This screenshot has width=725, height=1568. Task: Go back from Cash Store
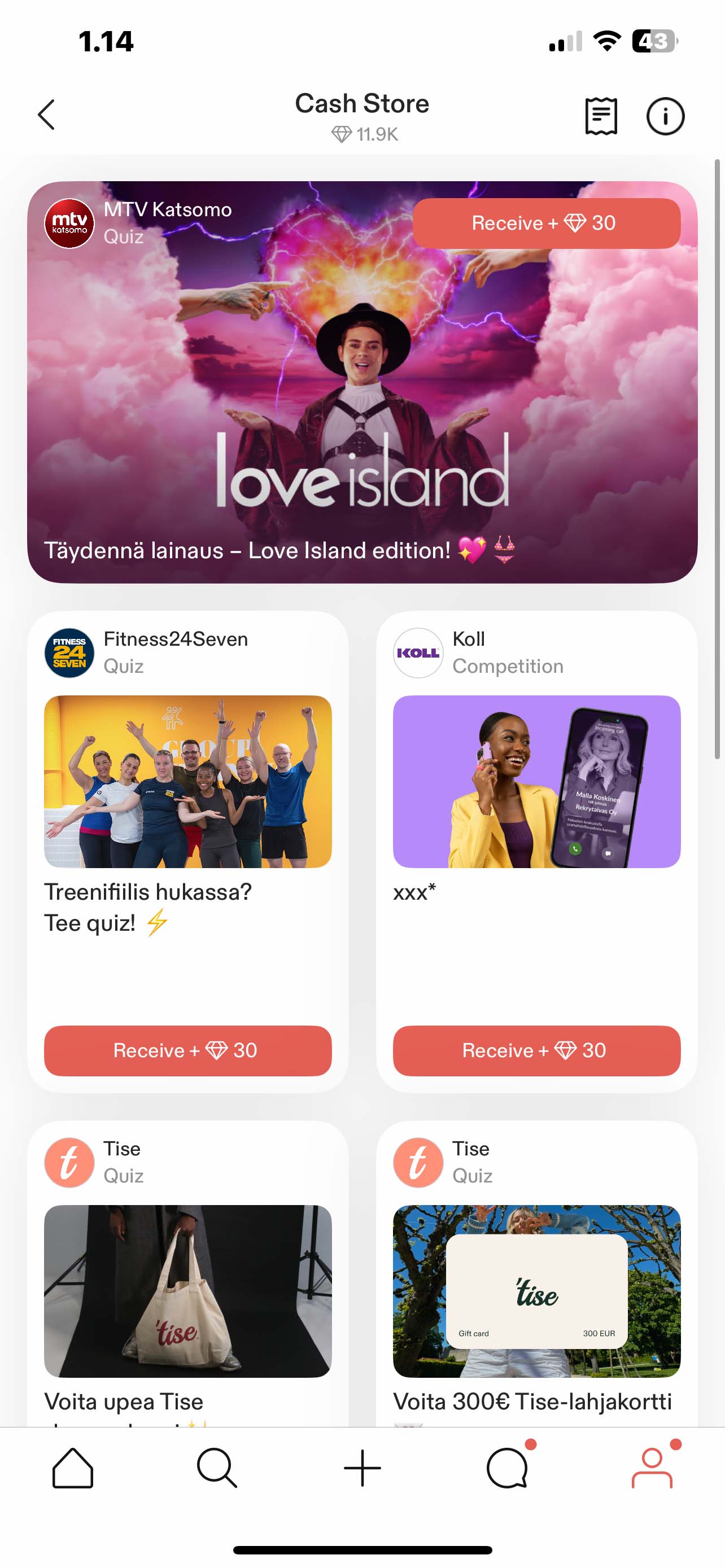click(x=46, y=115)
